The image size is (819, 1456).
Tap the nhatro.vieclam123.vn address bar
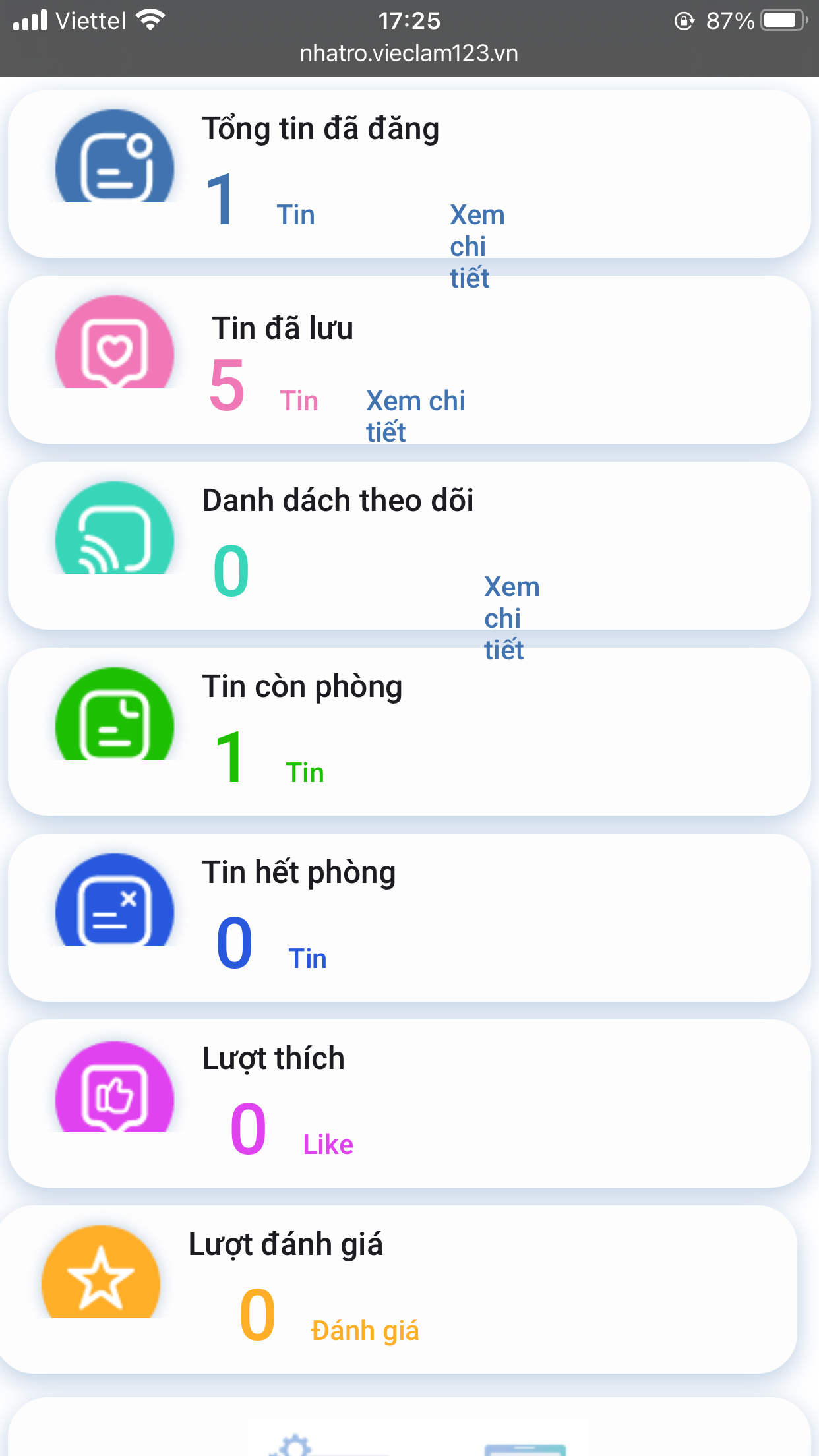tap(409, 53)
